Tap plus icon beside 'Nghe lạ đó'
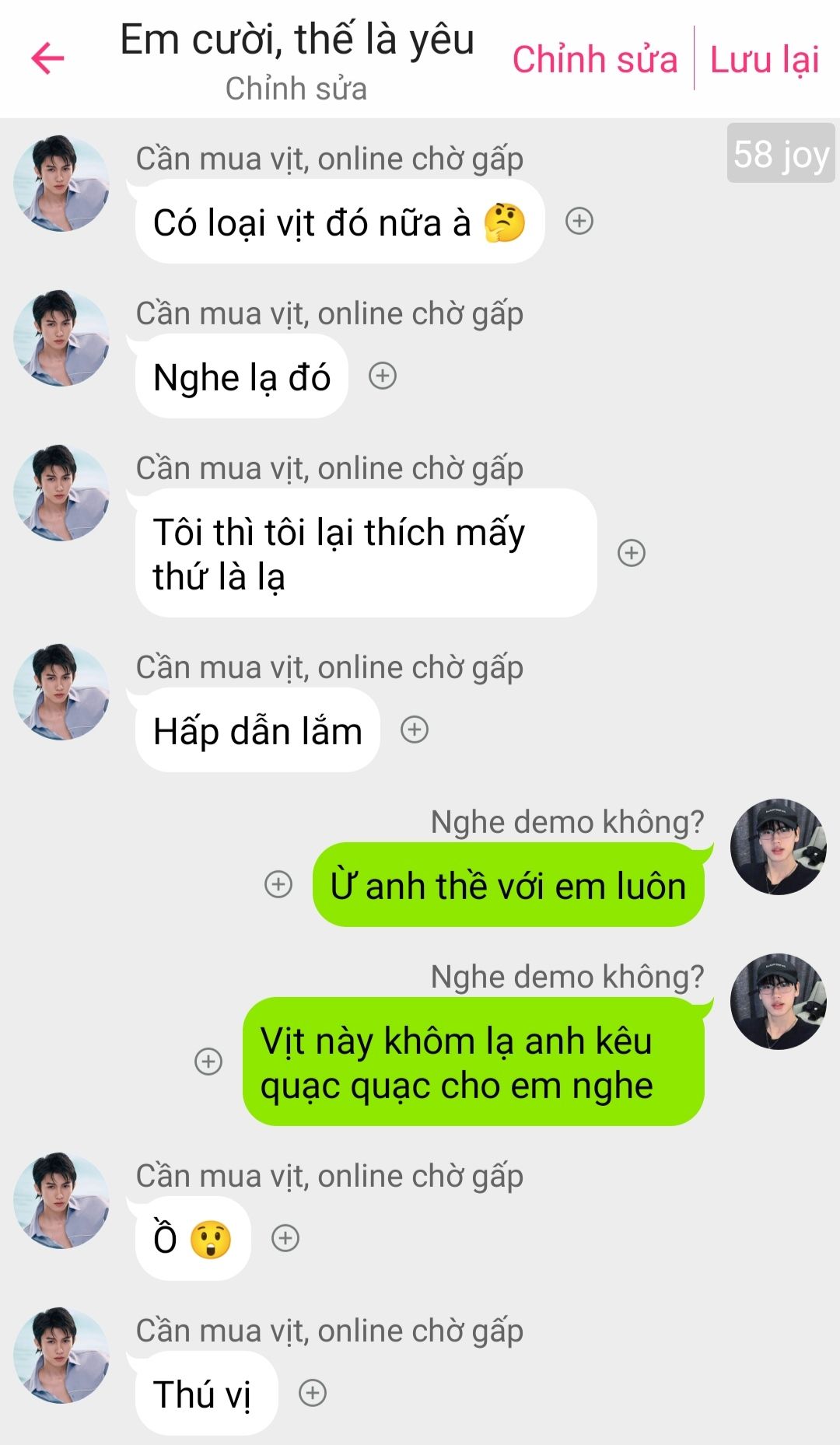The width and height of the screenshot is (840, 1445). tap(383, 376)
